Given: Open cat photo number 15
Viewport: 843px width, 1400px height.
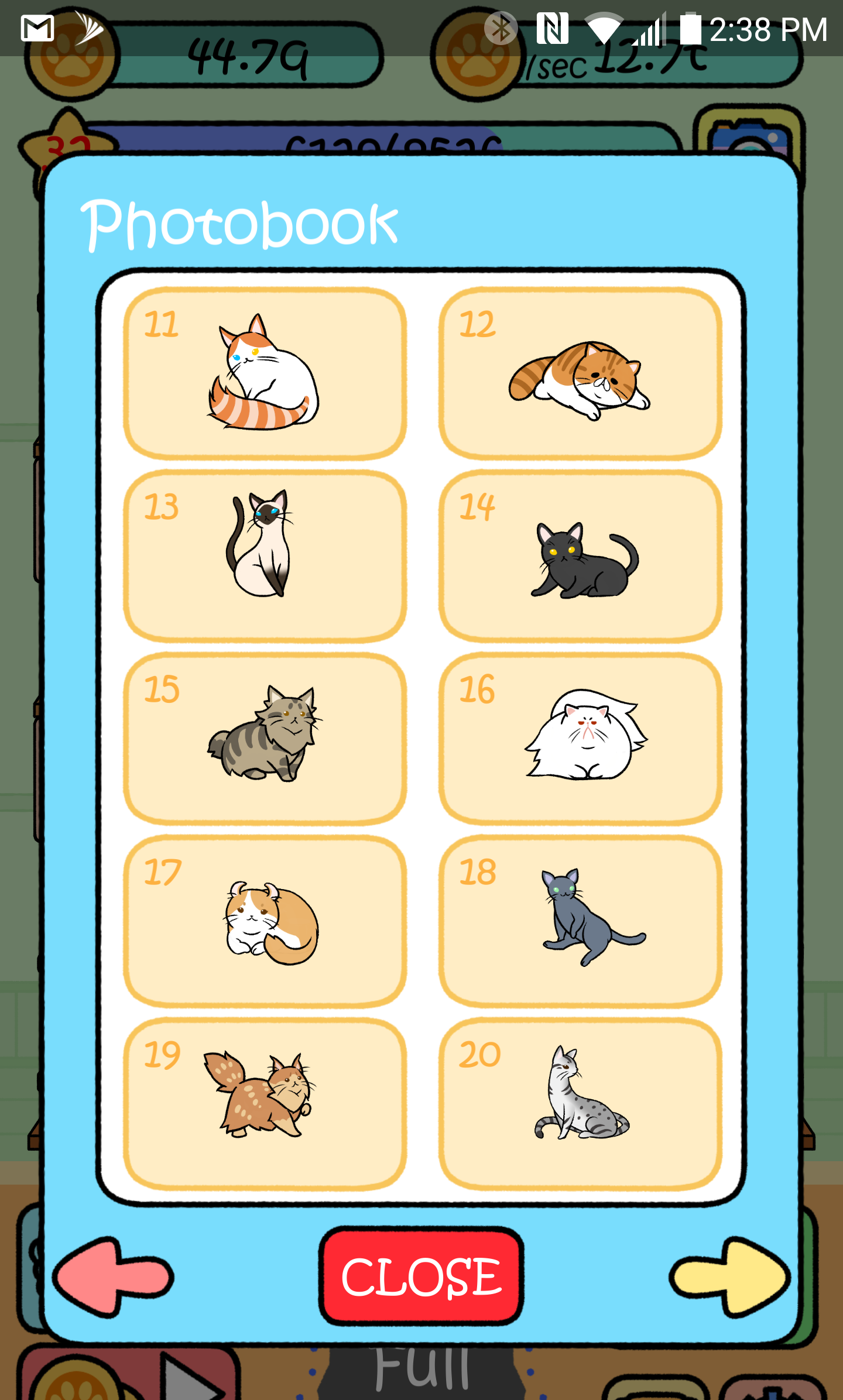Looking at the screenshot, I should 265,739.
